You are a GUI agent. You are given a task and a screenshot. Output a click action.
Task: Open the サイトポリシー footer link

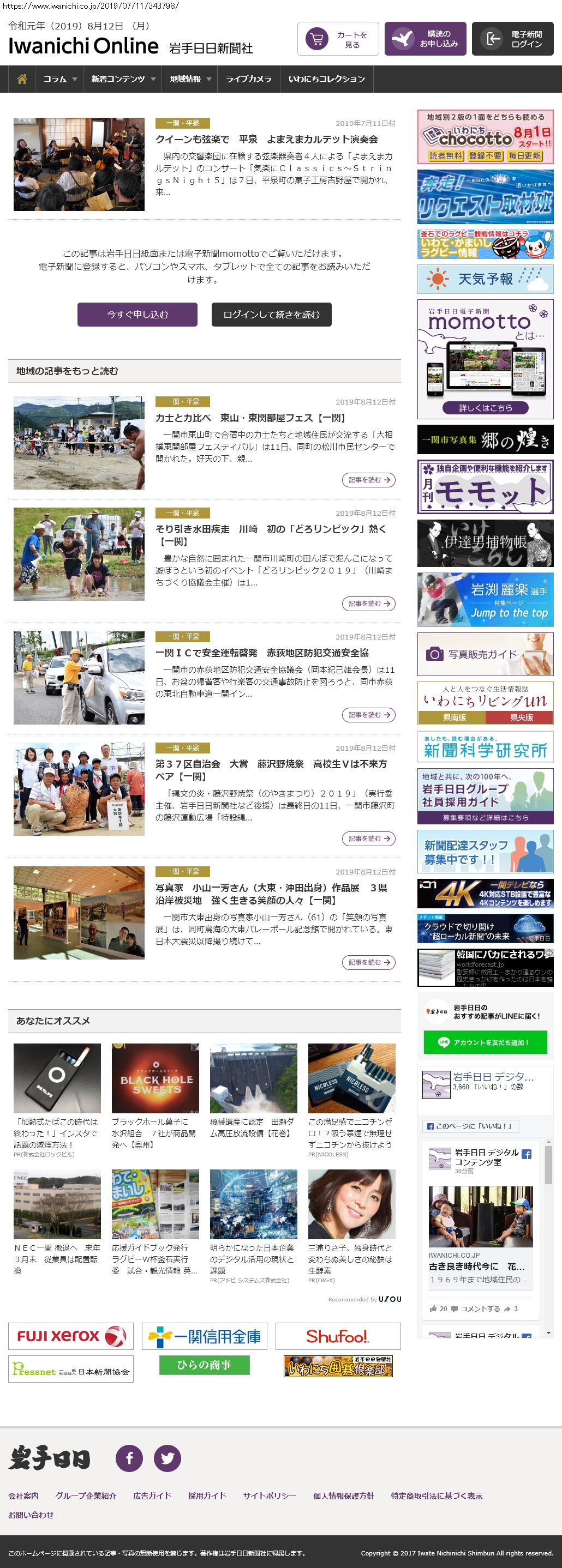tap(269, 1495)
